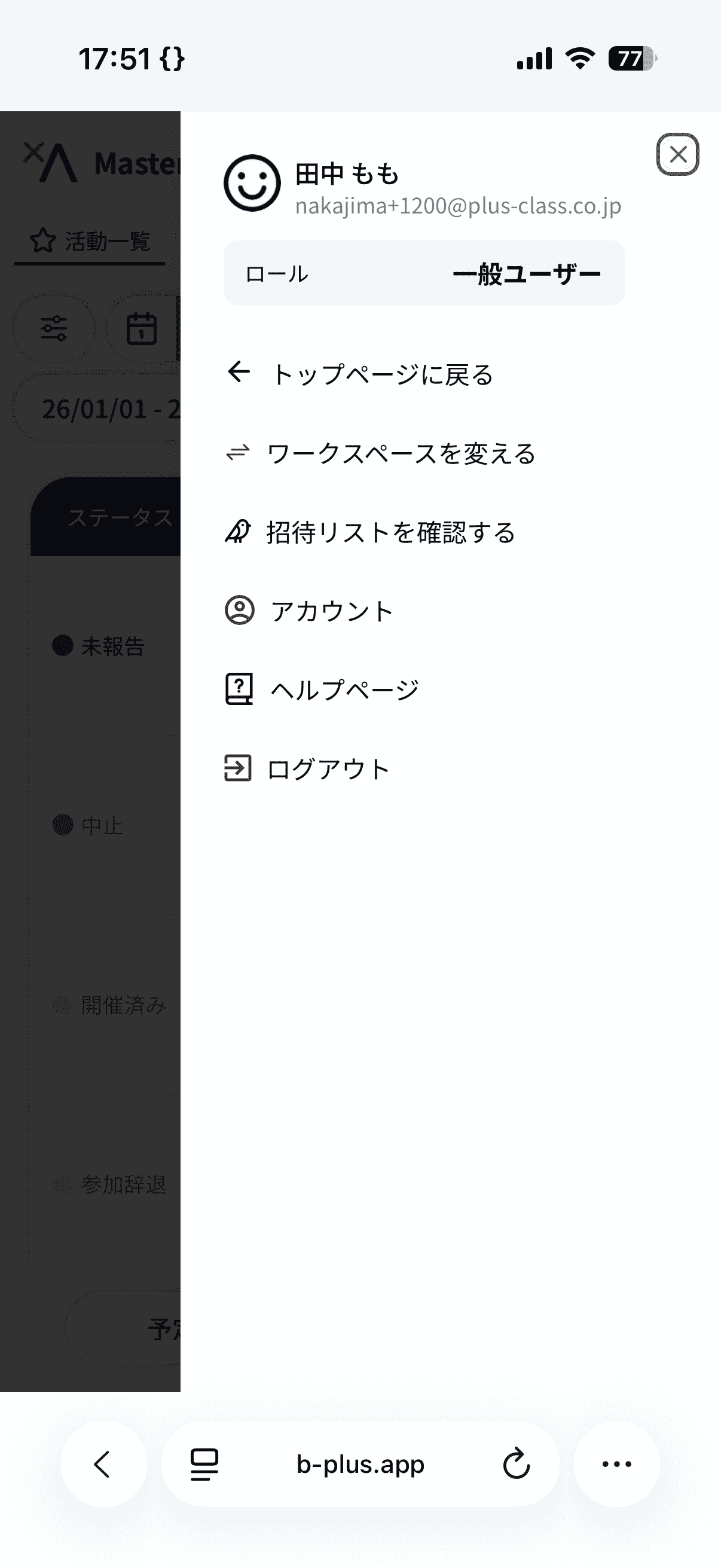Open the filter settings icon in sidebar
The height and width of the screenshot is (1568, 721).
point(54,329)
